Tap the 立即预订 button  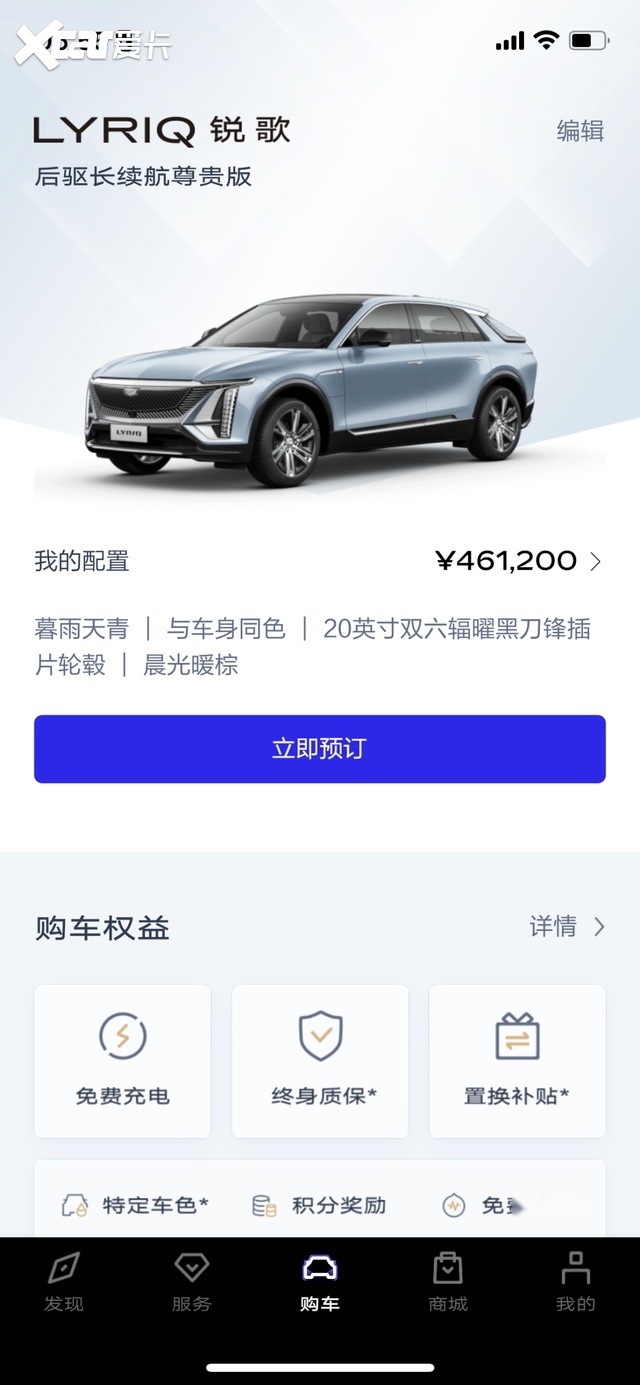[320, 749]
